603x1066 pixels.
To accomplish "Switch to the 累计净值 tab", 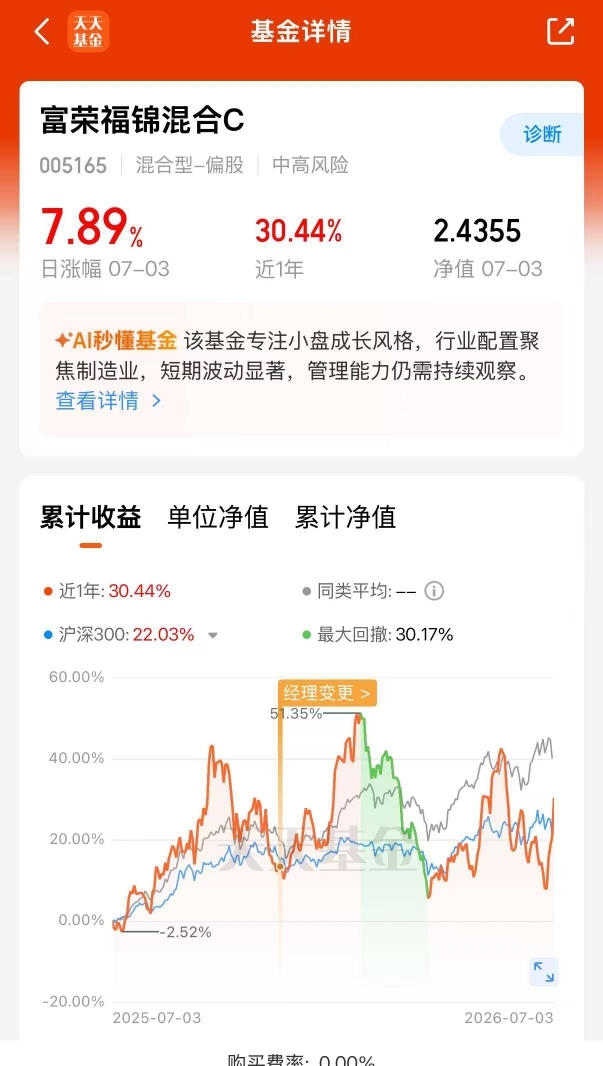I will click(345, 517).
